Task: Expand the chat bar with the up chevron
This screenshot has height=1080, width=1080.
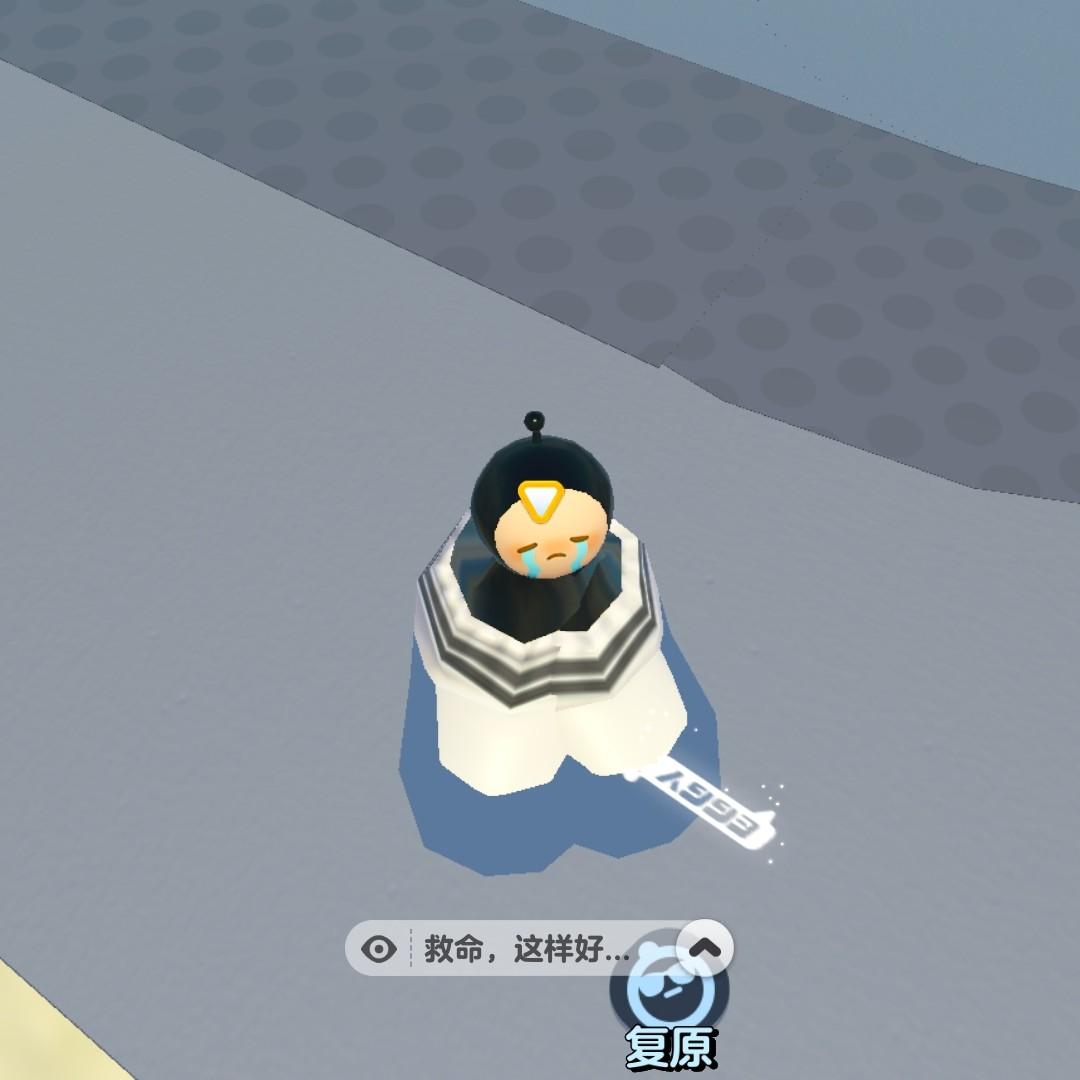Action: [x=705, y=948]
